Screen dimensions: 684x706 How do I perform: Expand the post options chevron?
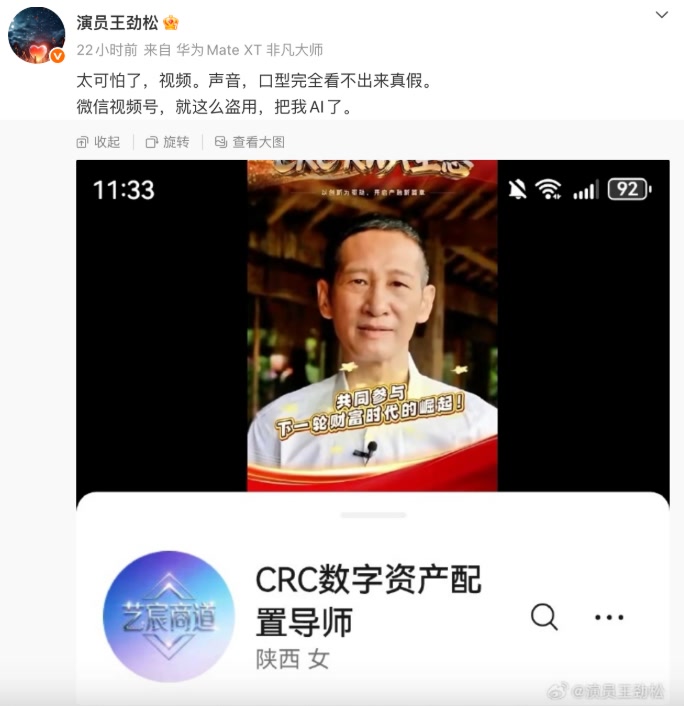(x=661, y=15)
